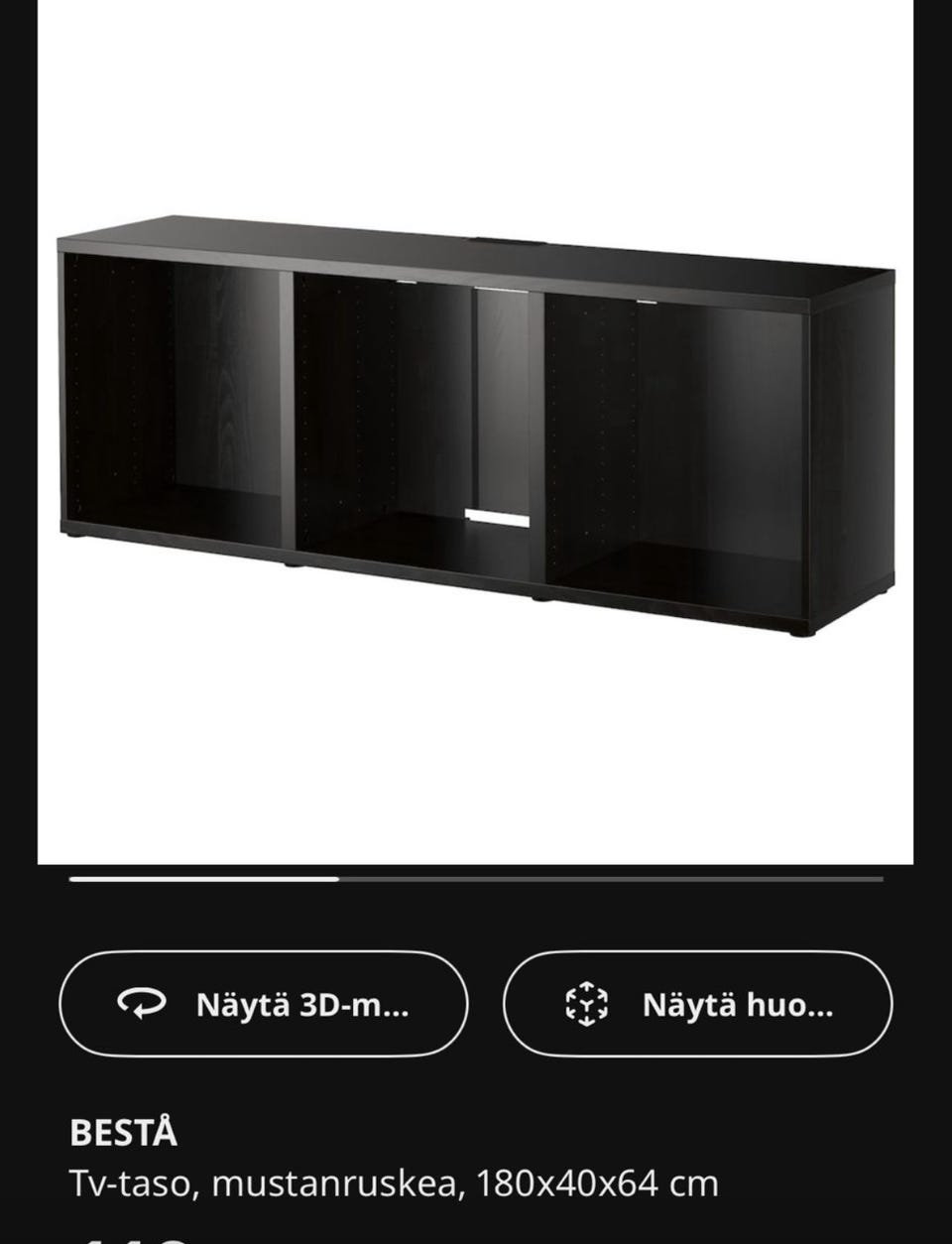
Task: Open the BESTÅ TV bench product image
Action: click(476, 427)
